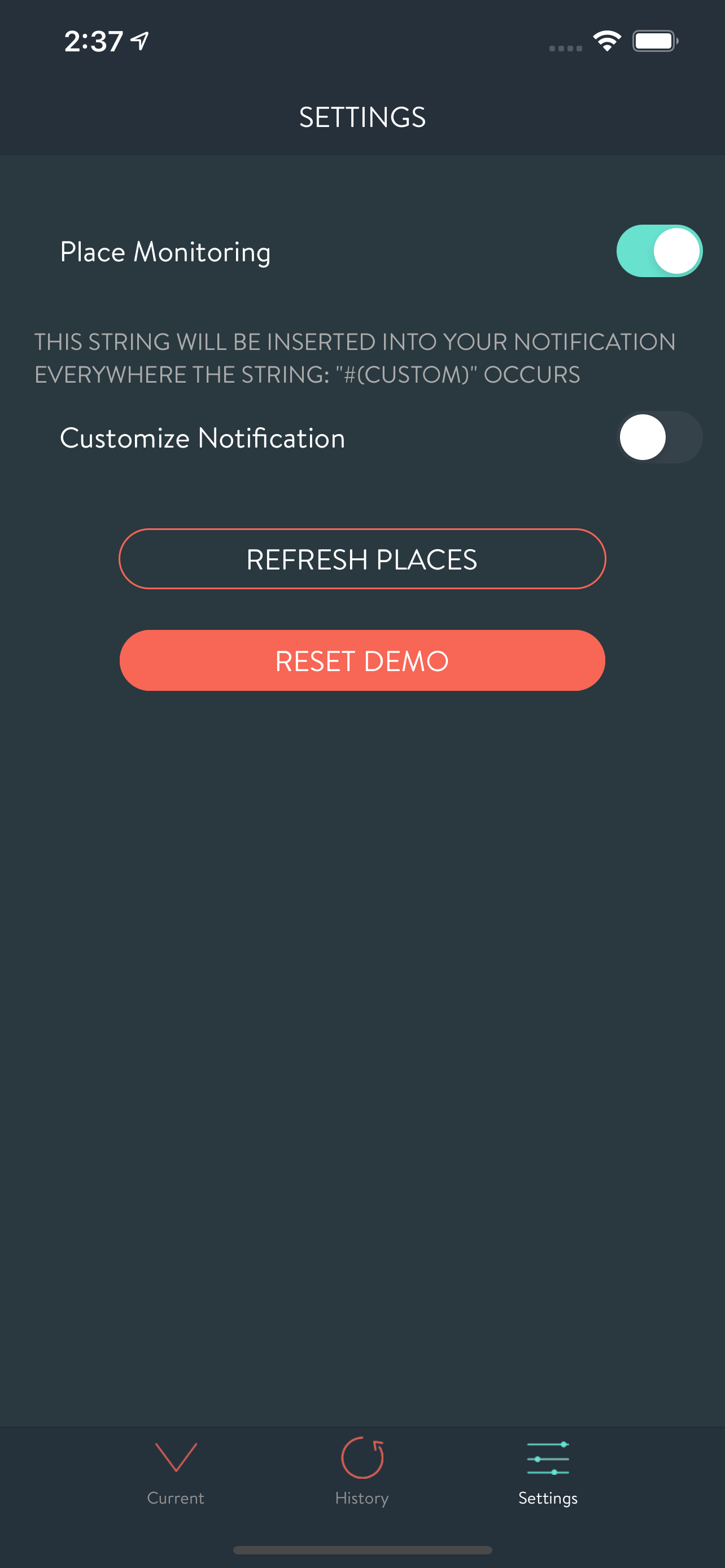Click the Place Monitoring label text
This screenshot has height=1568, width=725.
pyautogui.click(x=165, y=251)
